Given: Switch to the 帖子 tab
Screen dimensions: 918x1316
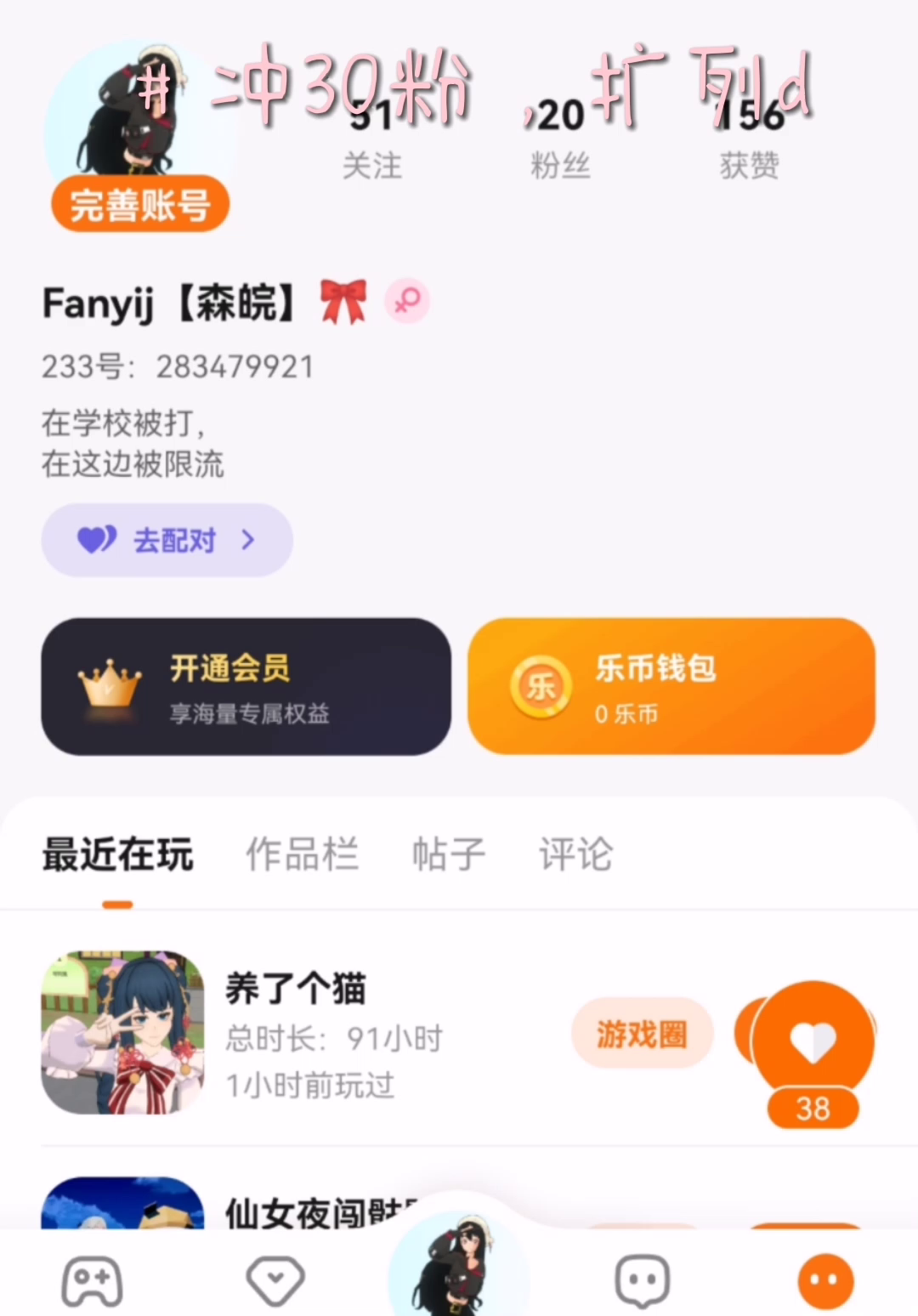Looking at the screenshot, I should [448, 854].
